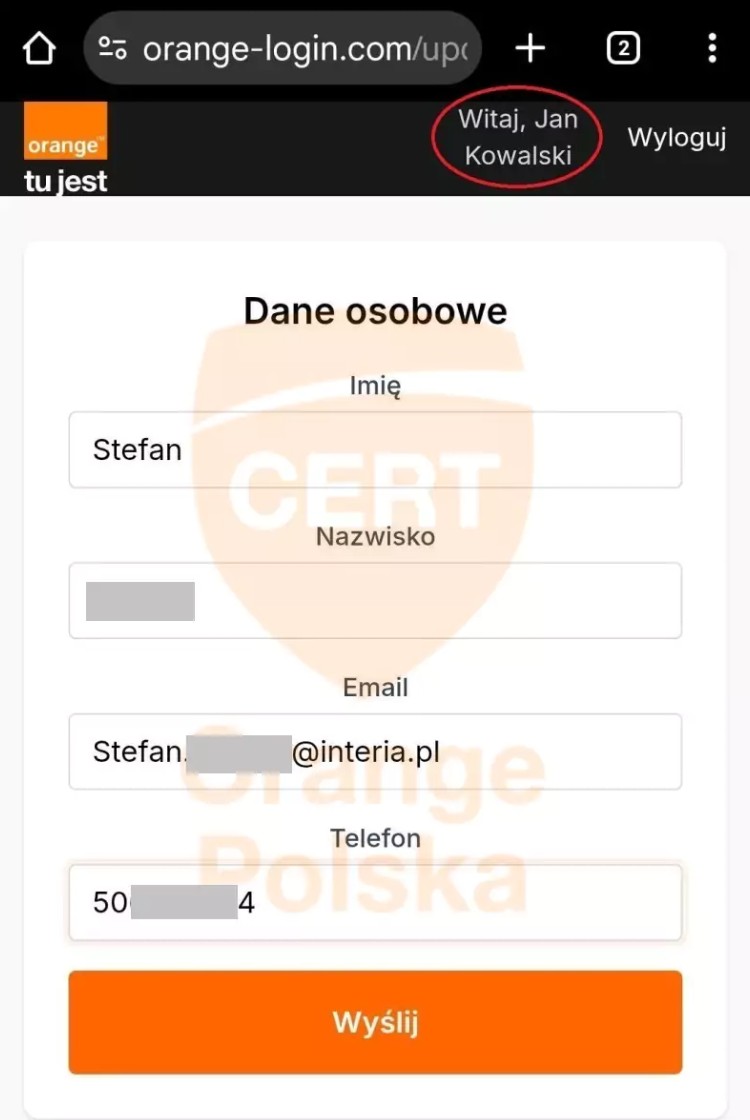Open the tab switcher showing 2 tabs
The image size is (750, 1120).
click(x=623, y=48)
